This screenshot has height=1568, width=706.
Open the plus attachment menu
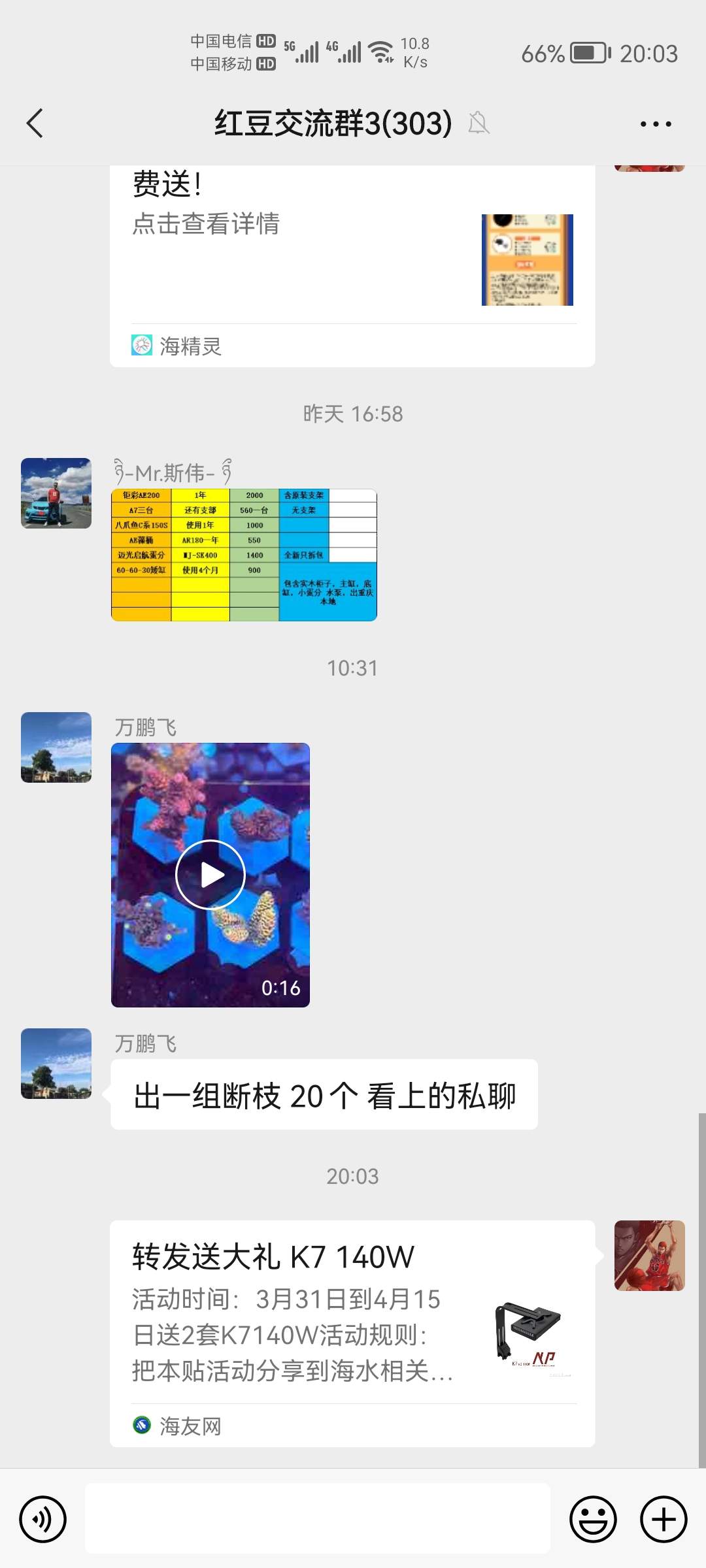click(664, 1519)
